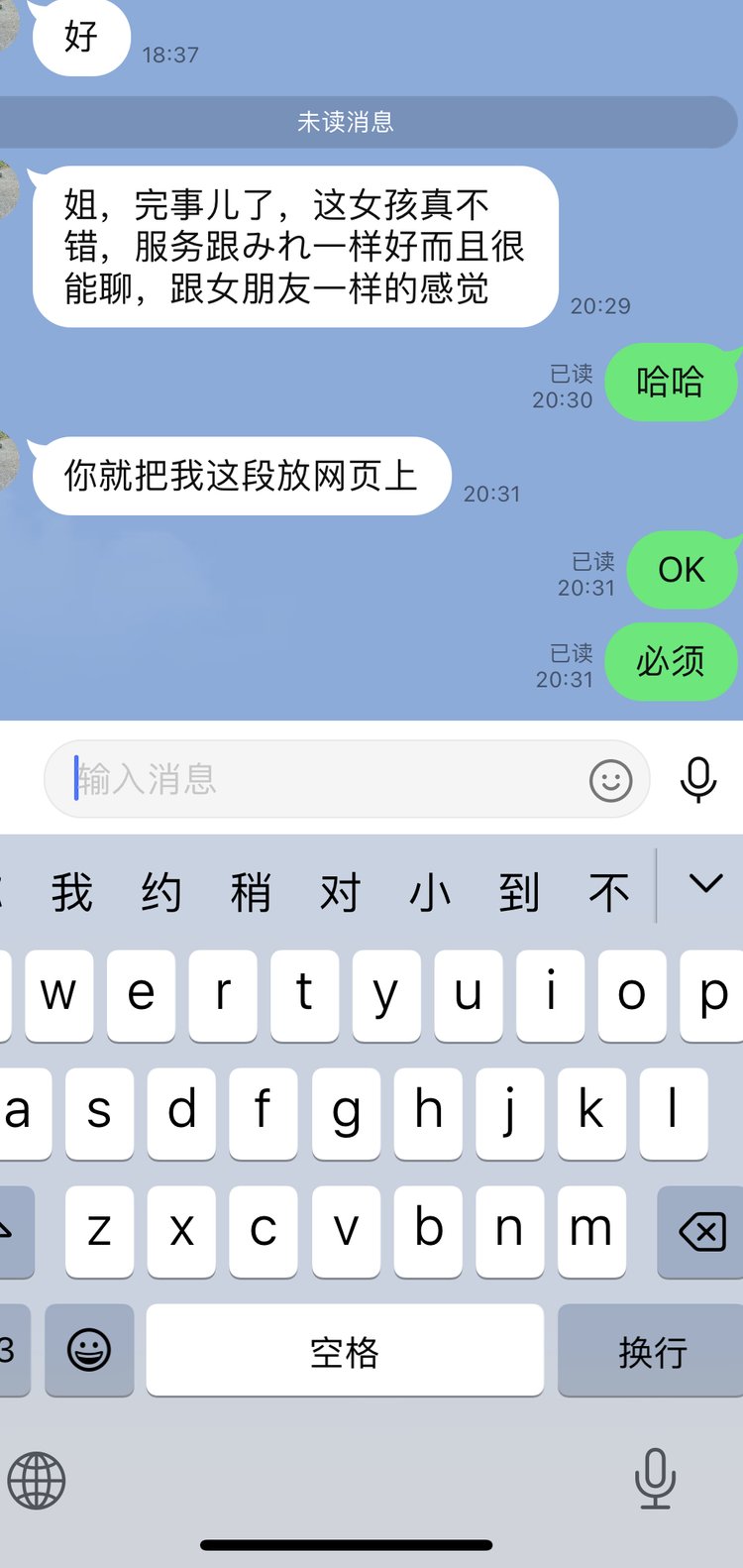Open the keyboard emoji key

pos(89,1350)
